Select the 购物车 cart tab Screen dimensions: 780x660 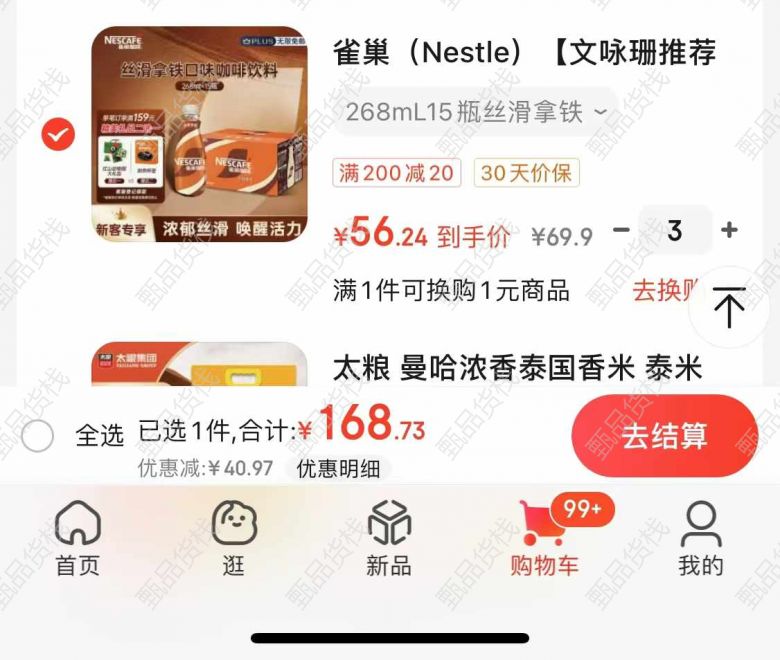click(x=545, y=540)
